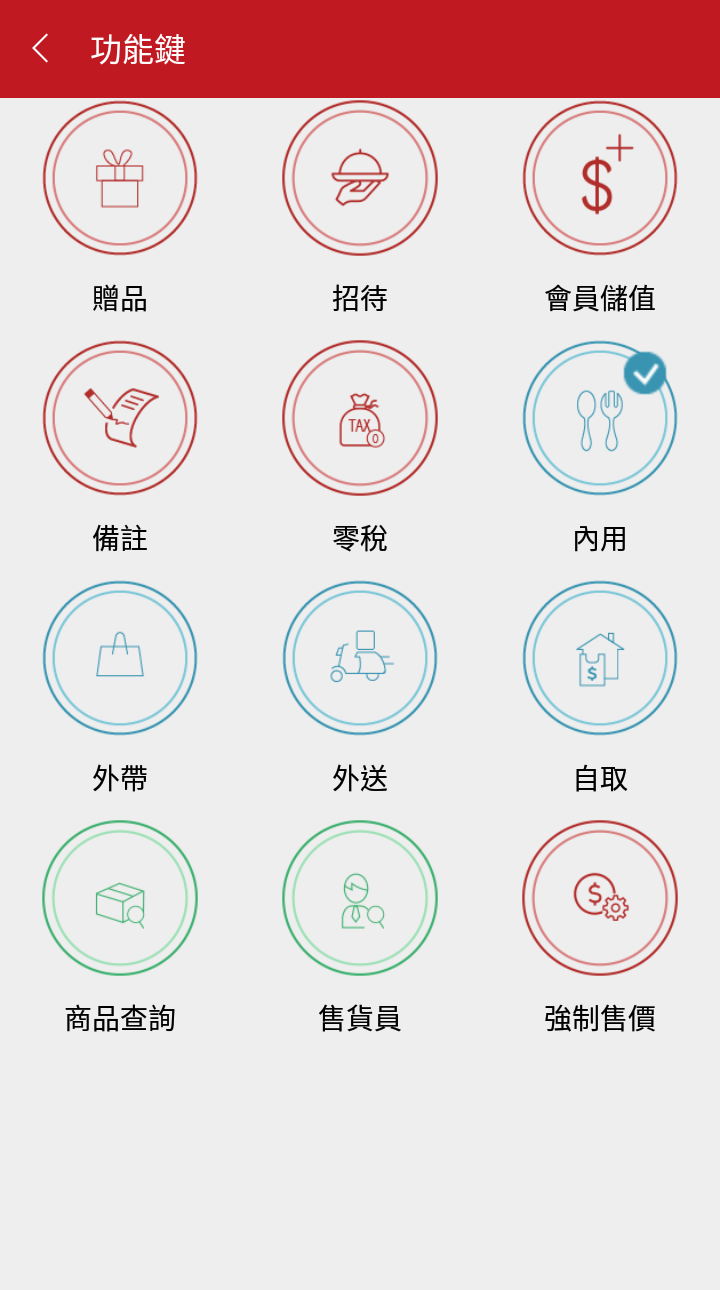Enable the 零稅 zero-tax function

pyautogui.click(x=360, y=417)
